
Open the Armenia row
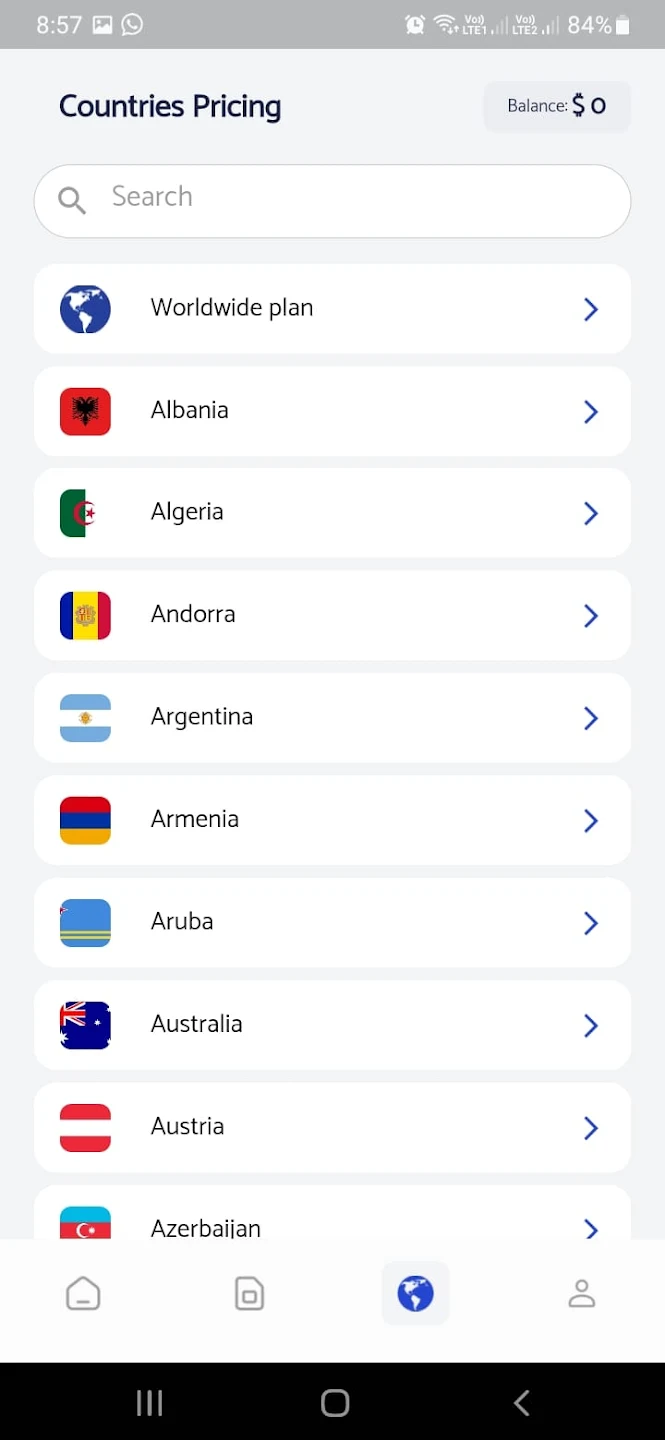(x=332, y=820)
